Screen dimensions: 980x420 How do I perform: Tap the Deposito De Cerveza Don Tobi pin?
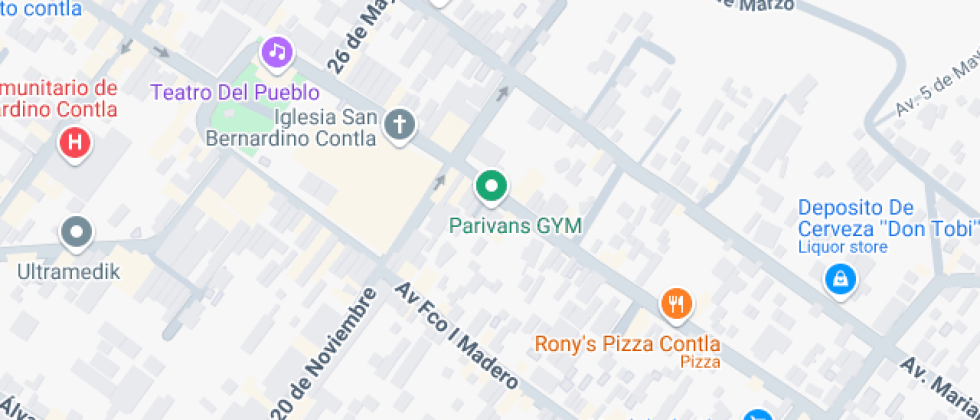841,280
